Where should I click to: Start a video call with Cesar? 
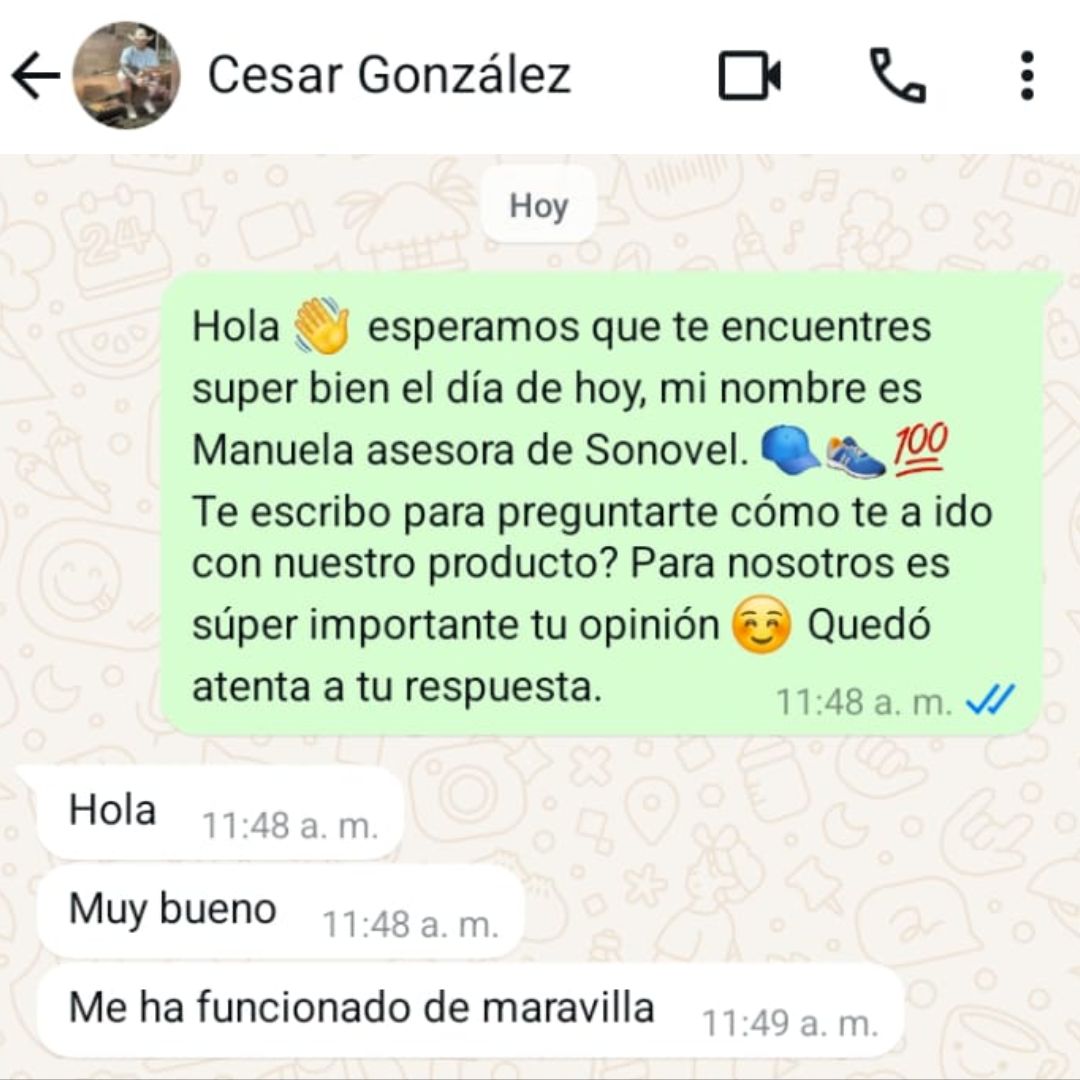click(749, 76)
